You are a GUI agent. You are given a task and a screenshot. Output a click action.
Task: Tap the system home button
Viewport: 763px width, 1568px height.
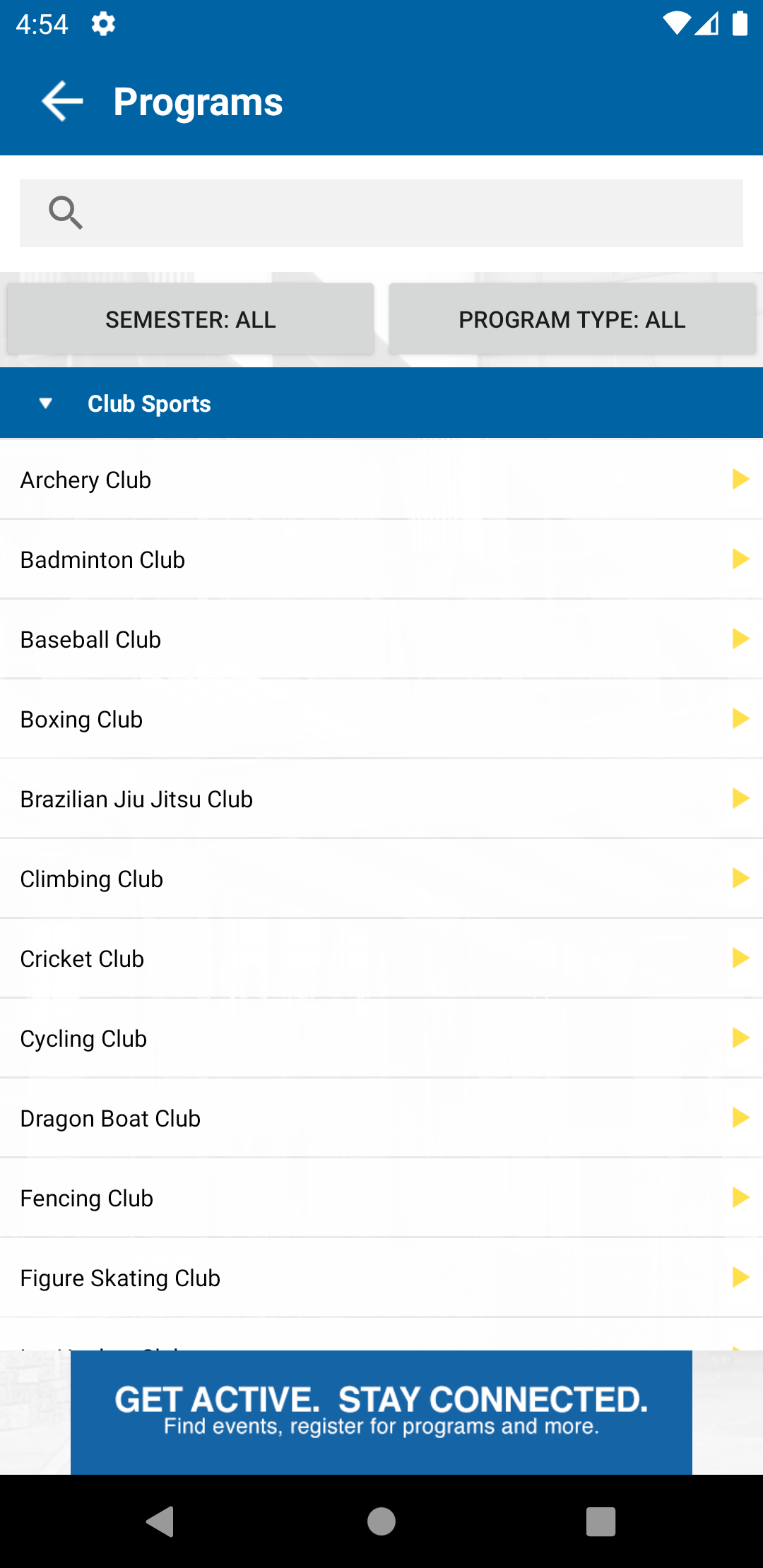(x=381, y=1521)
